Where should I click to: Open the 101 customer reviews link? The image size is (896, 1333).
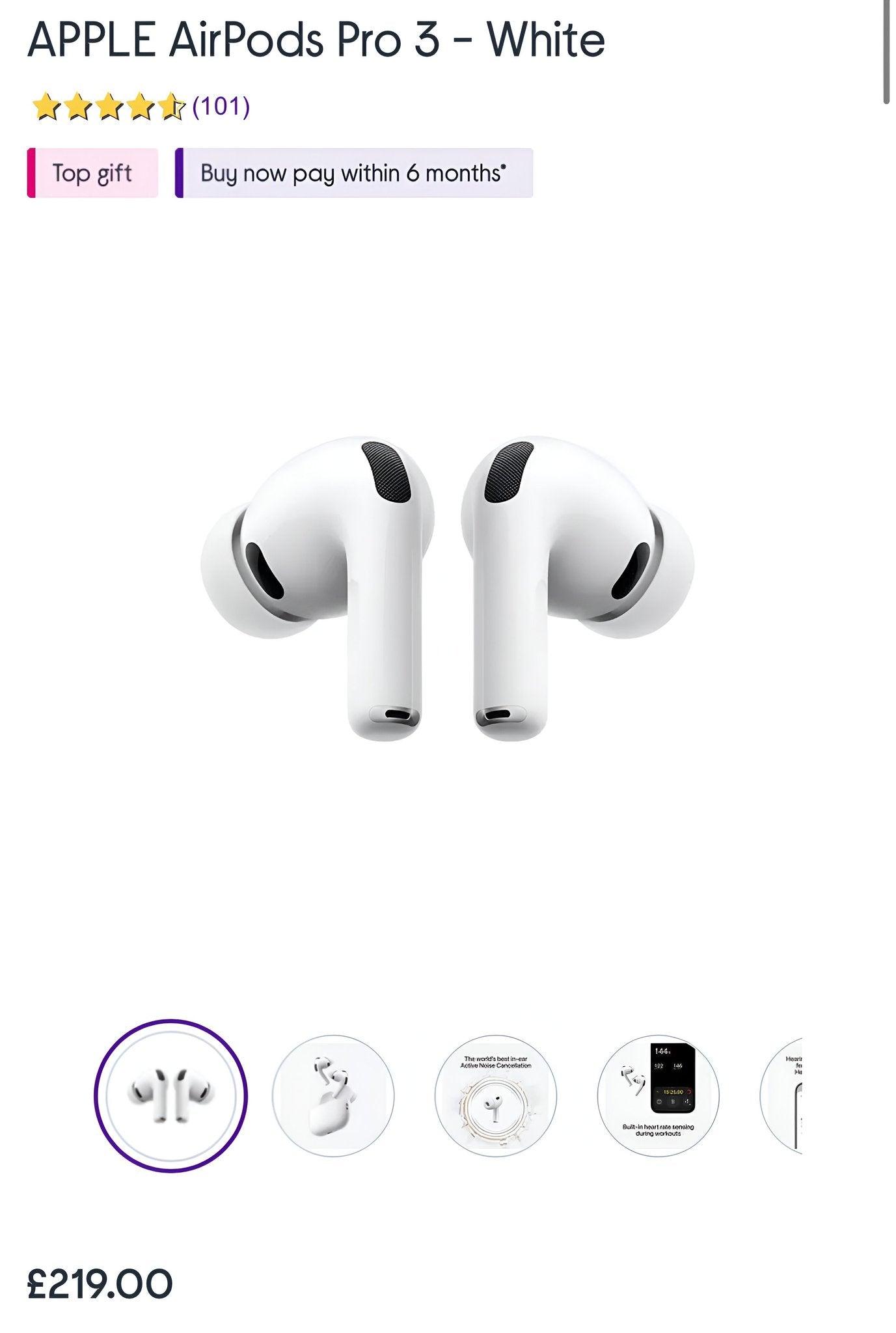221,106
